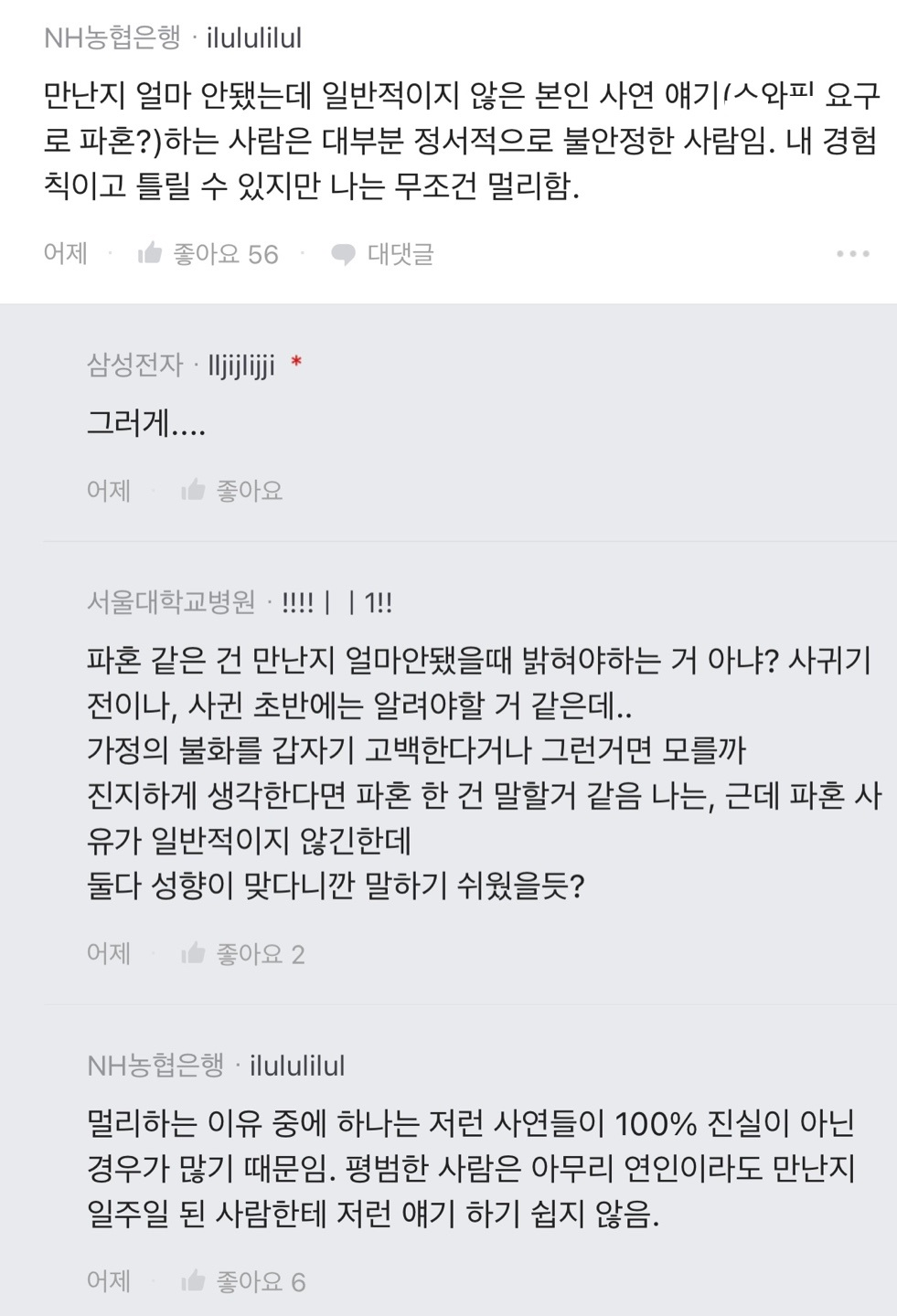Like the NHë†í˜‘ì€í–‰ reply with 6 likes
Image resolution: width=897 pixels, height=1316 pixels.
[x=242, y=1282]
